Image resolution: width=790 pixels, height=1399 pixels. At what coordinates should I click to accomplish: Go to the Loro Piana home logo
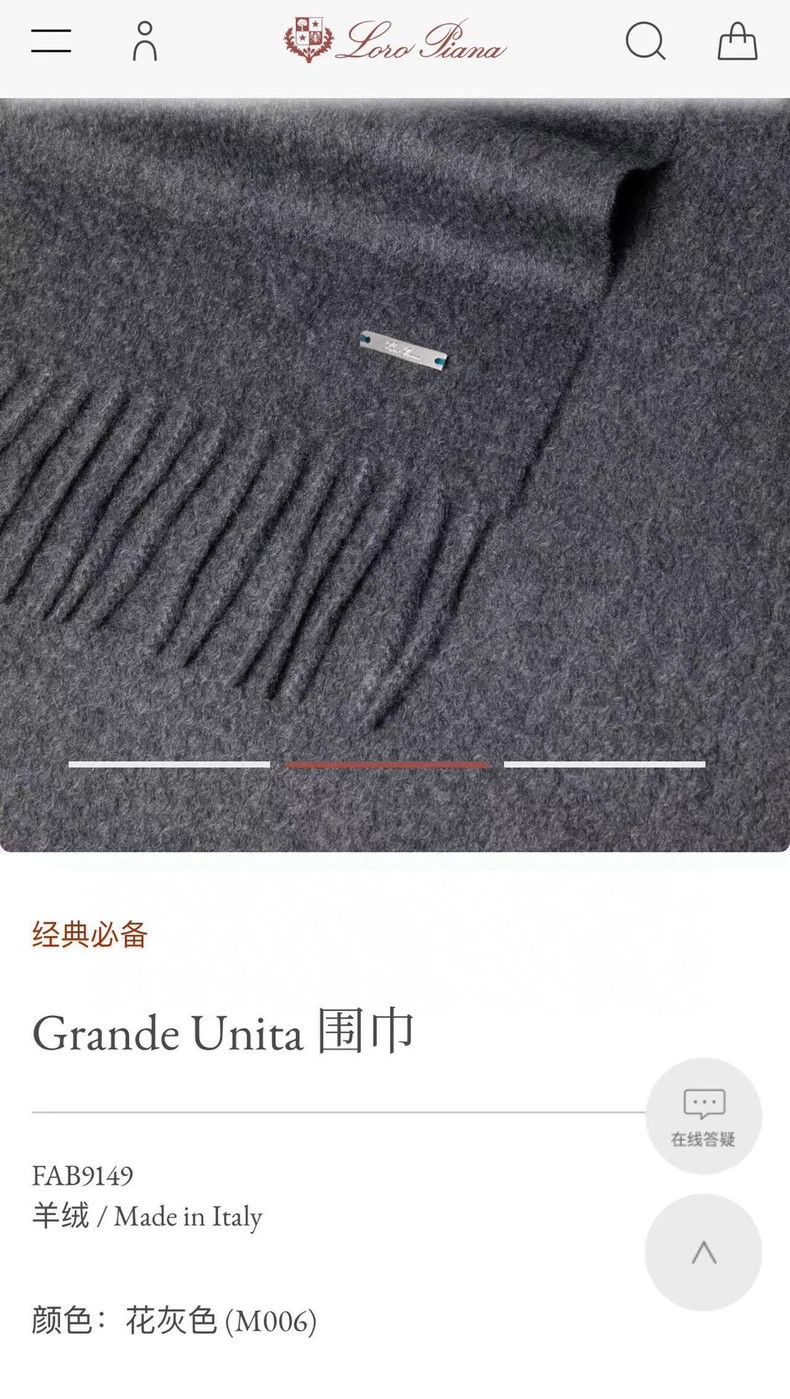(396, 41)
